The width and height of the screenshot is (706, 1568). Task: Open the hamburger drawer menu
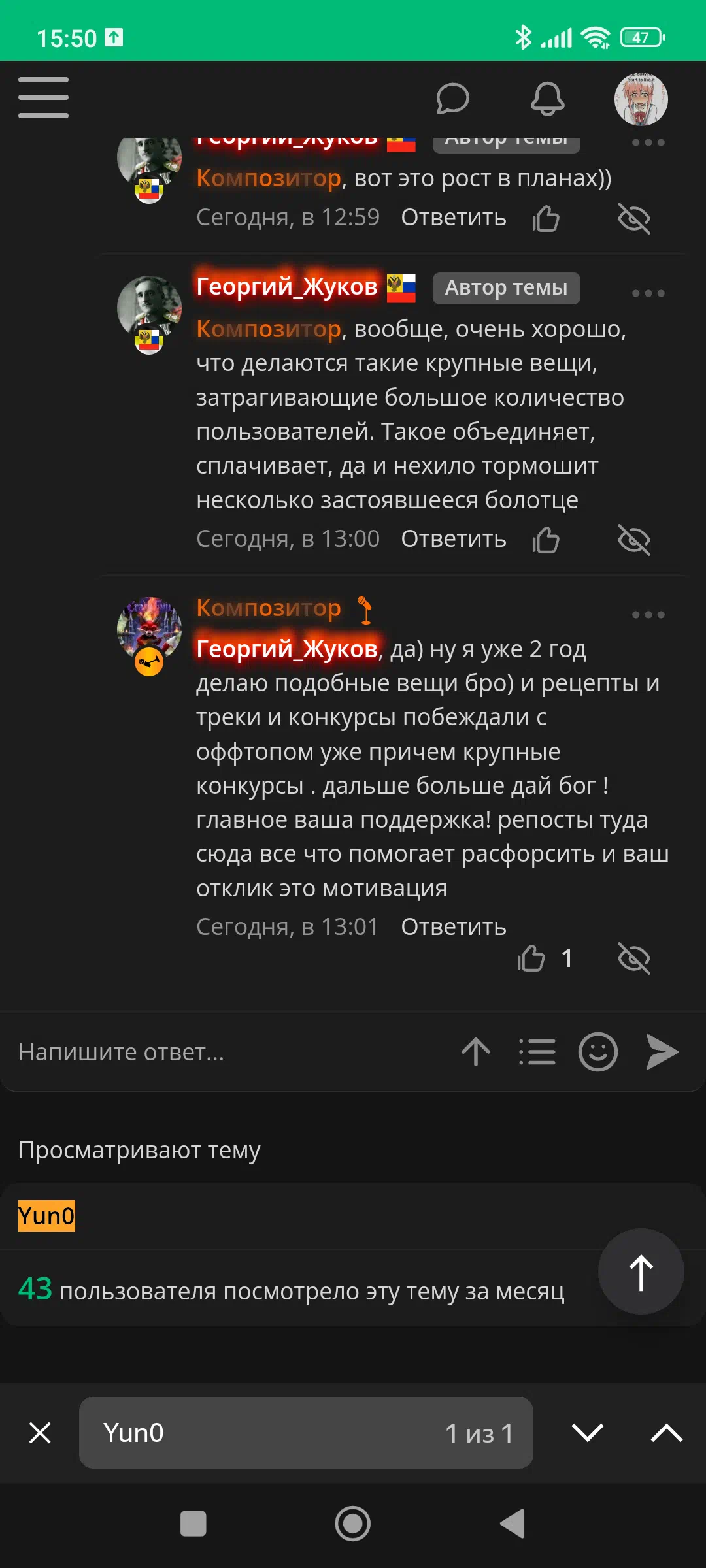coord(43,98)
